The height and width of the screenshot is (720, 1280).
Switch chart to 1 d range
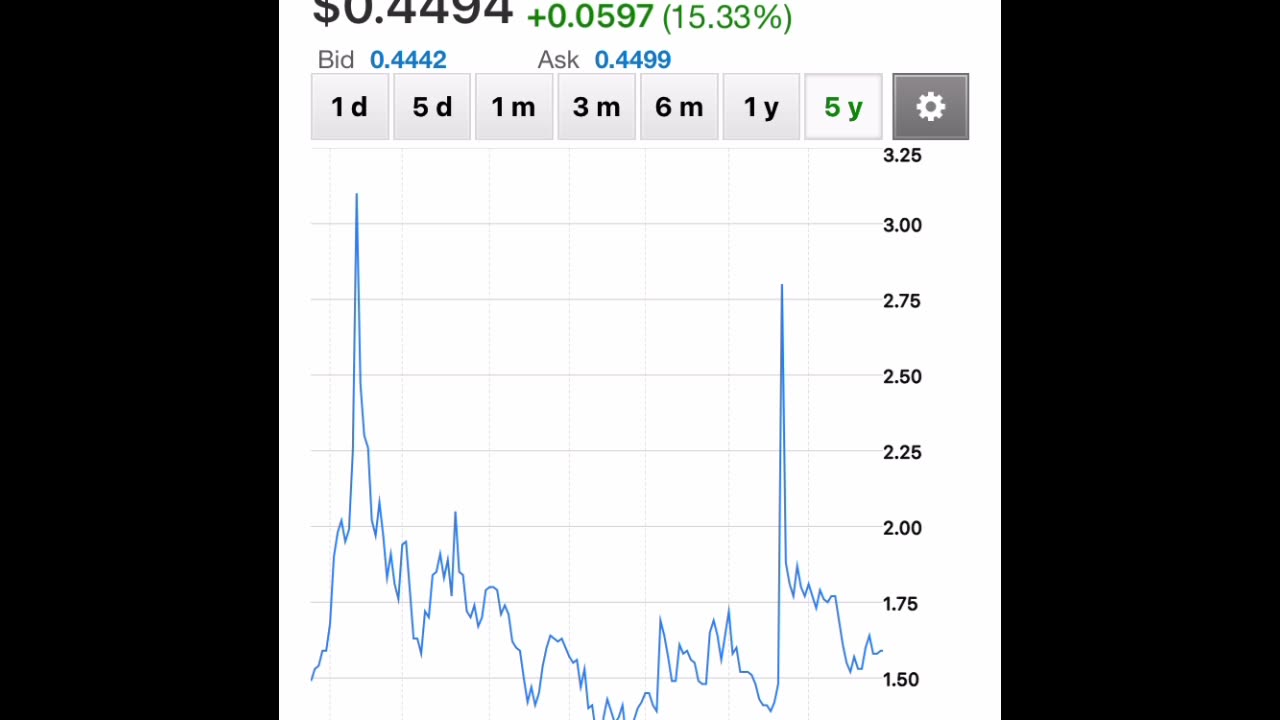point(349,107)
